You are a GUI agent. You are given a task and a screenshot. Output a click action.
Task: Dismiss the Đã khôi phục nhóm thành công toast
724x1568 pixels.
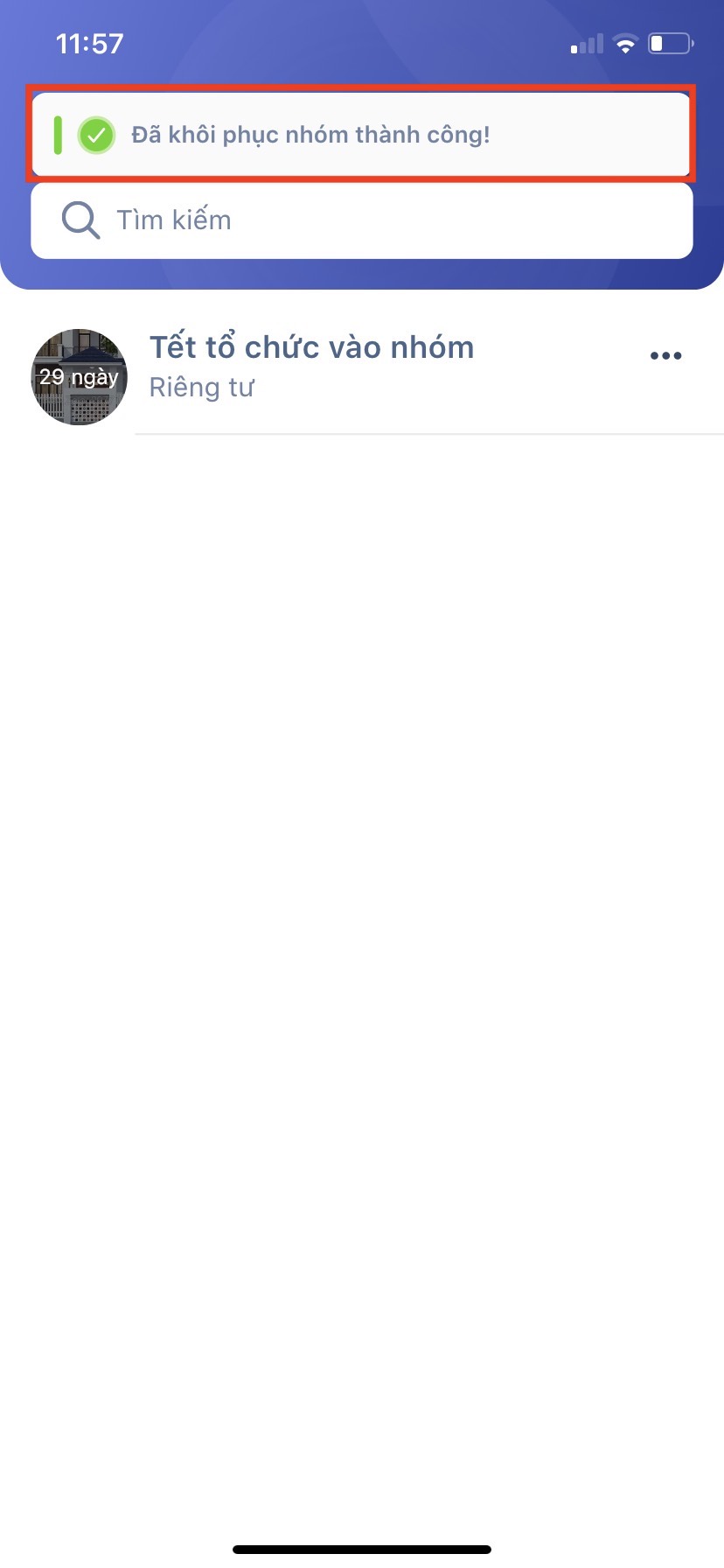(362, 135)
